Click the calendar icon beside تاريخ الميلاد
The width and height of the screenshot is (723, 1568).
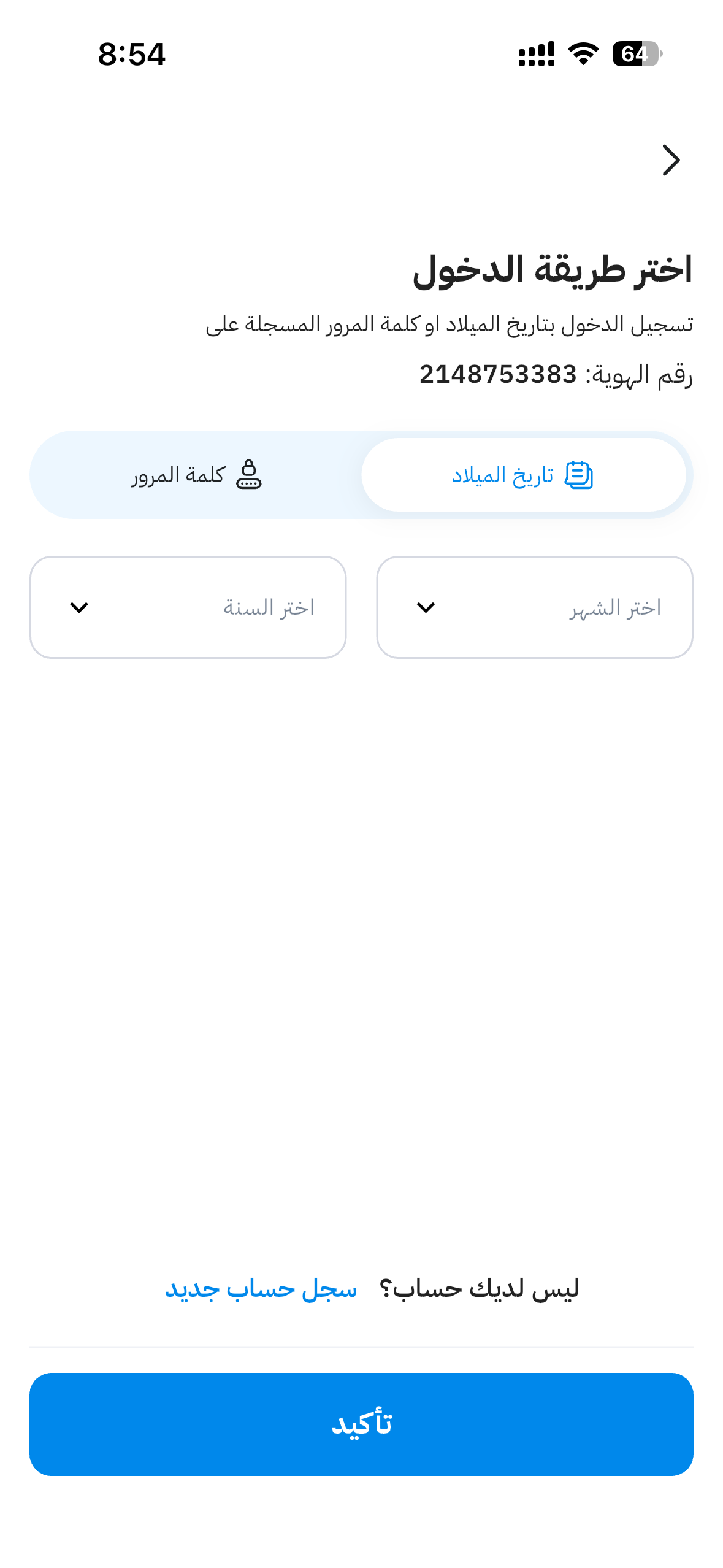pos(579,474)
